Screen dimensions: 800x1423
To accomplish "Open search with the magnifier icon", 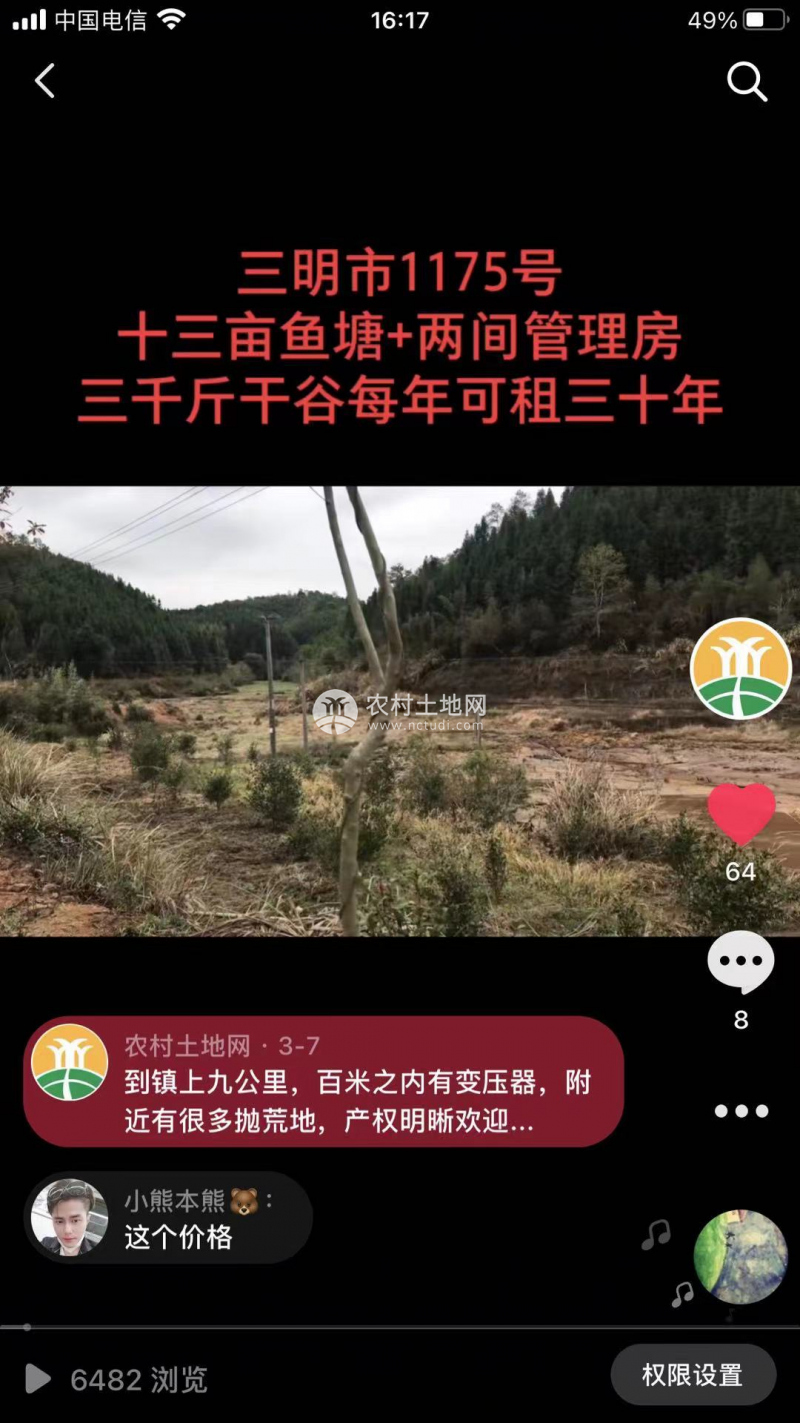I will [746, 82].
